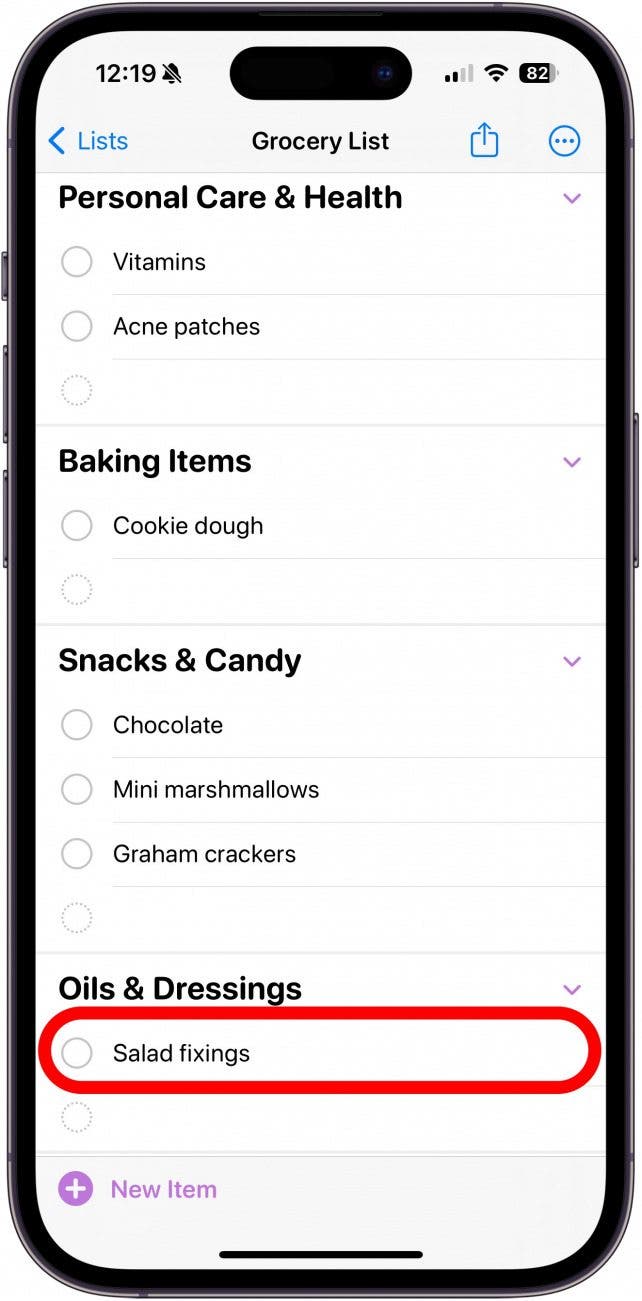Check off Salad fixings
The height and width of the screenshot is (1301, 642).
(77, 1053)
